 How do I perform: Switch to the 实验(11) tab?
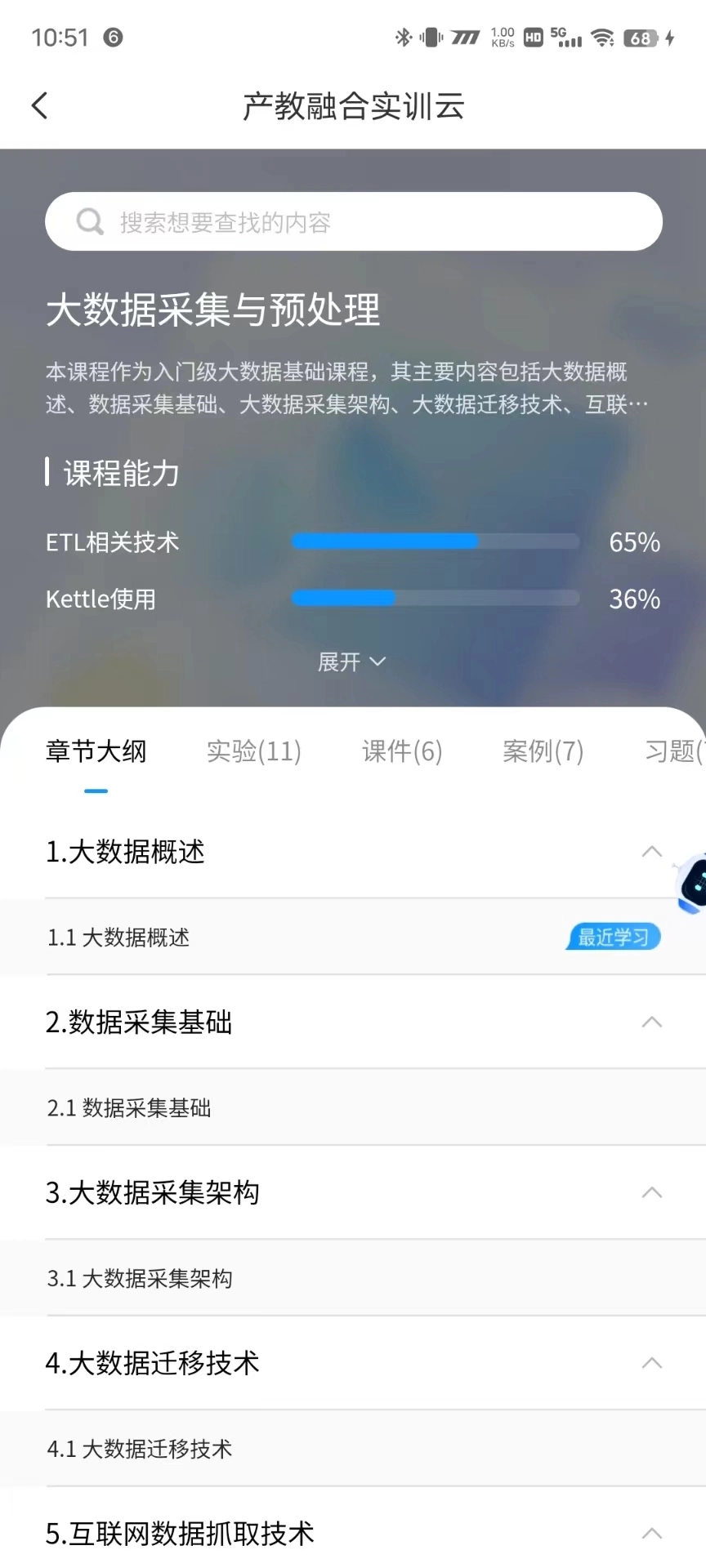tap(254, 751)
